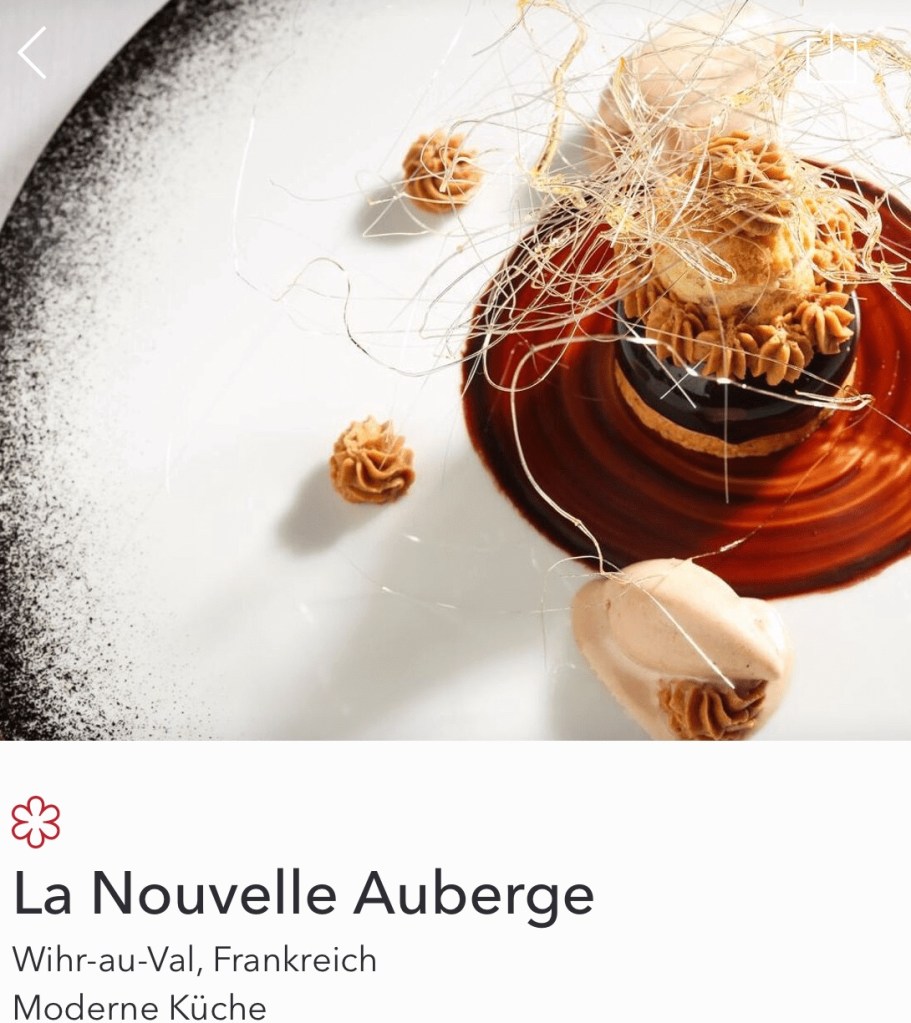Go back using the top-left arrow
This screenshot has height=1023, width=911.
pos(33,53)
